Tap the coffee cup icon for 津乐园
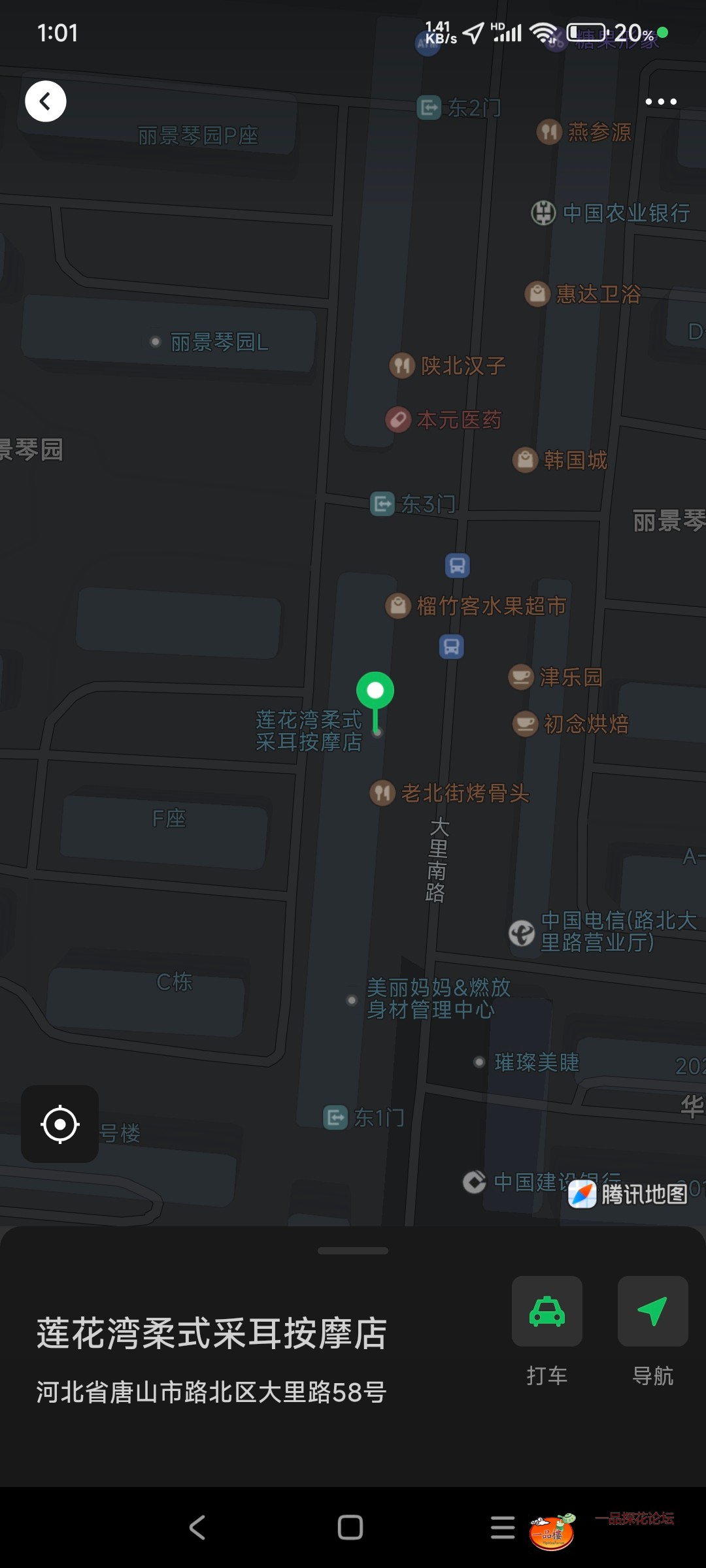The width and height of the screenshot is (706, 1568). (x=520, y=677)
